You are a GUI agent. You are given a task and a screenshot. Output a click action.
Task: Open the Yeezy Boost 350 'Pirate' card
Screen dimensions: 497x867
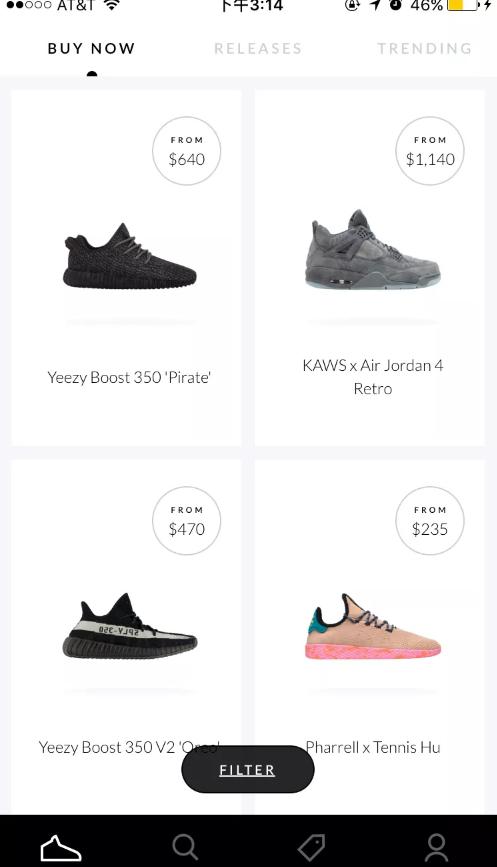[126, 268]
